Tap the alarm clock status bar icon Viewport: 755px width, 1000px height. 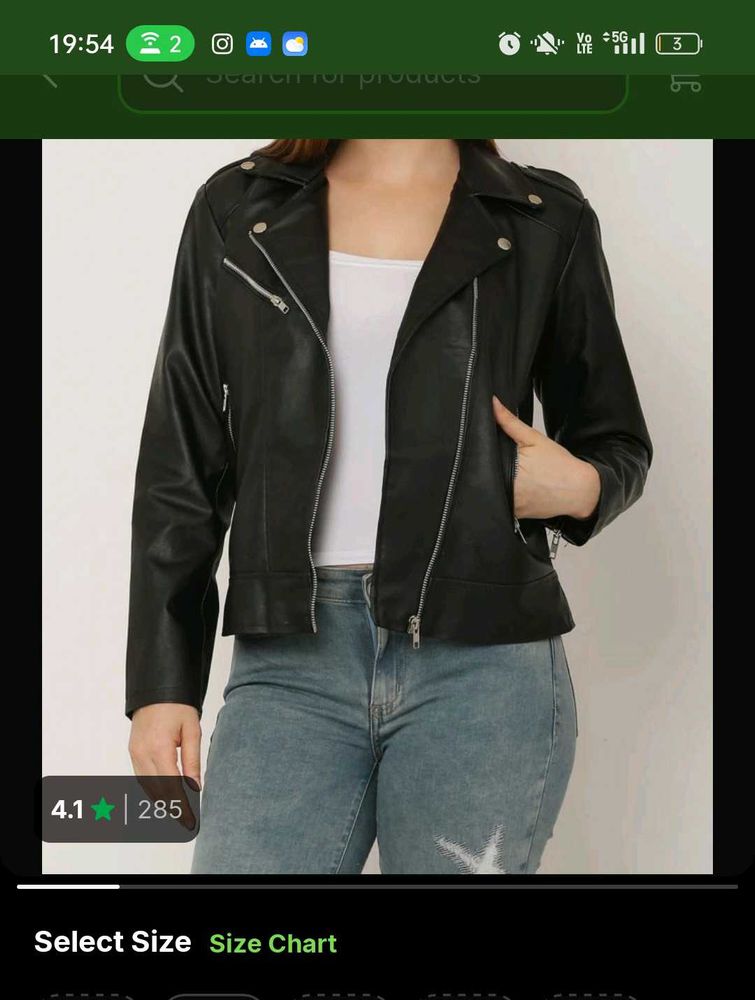point(510,43)
